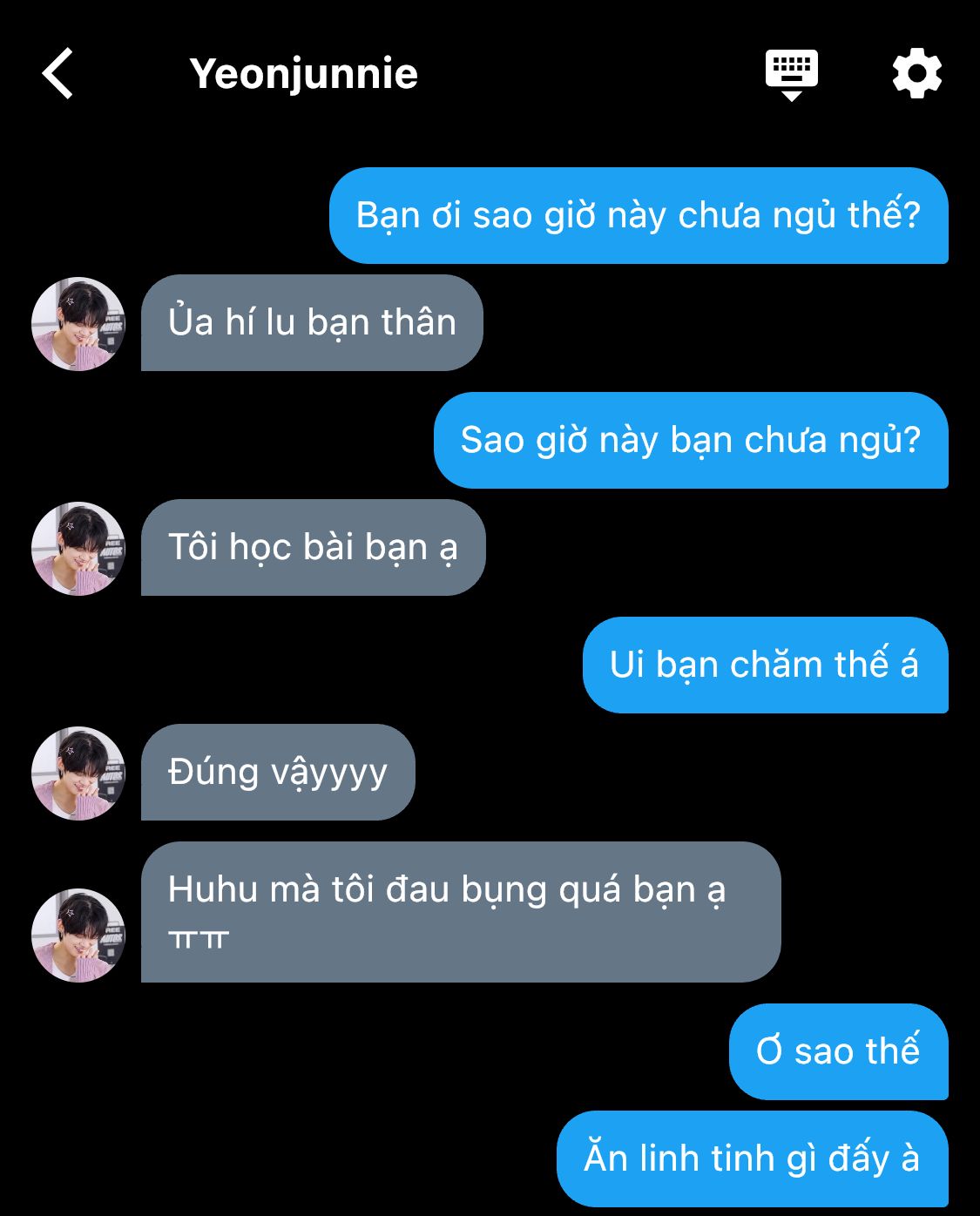
Task: Go back using the top-left arrow
Action: (x=57, y=74)
